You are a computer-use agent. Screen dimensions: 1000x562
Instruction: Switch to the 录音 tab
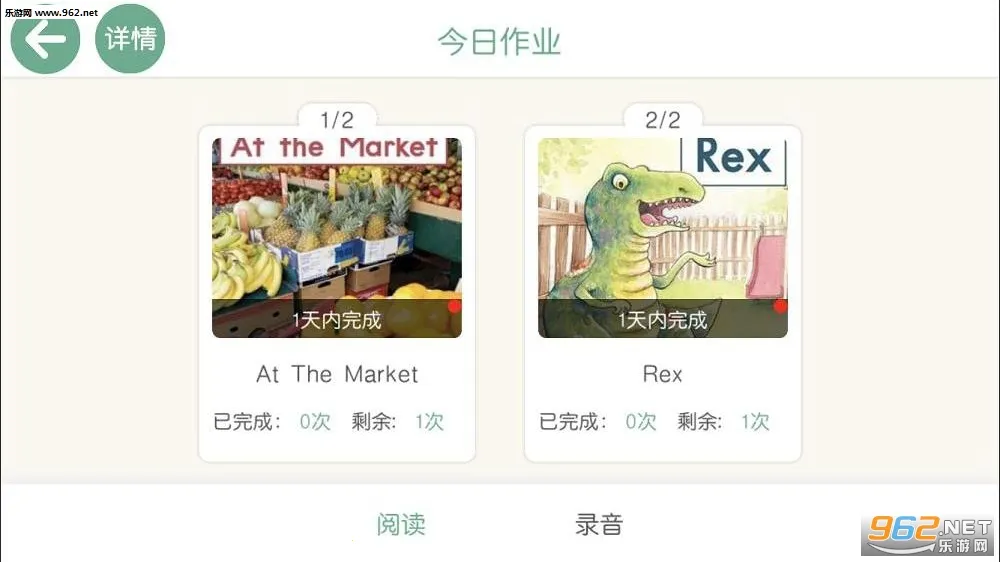point(599,524)
